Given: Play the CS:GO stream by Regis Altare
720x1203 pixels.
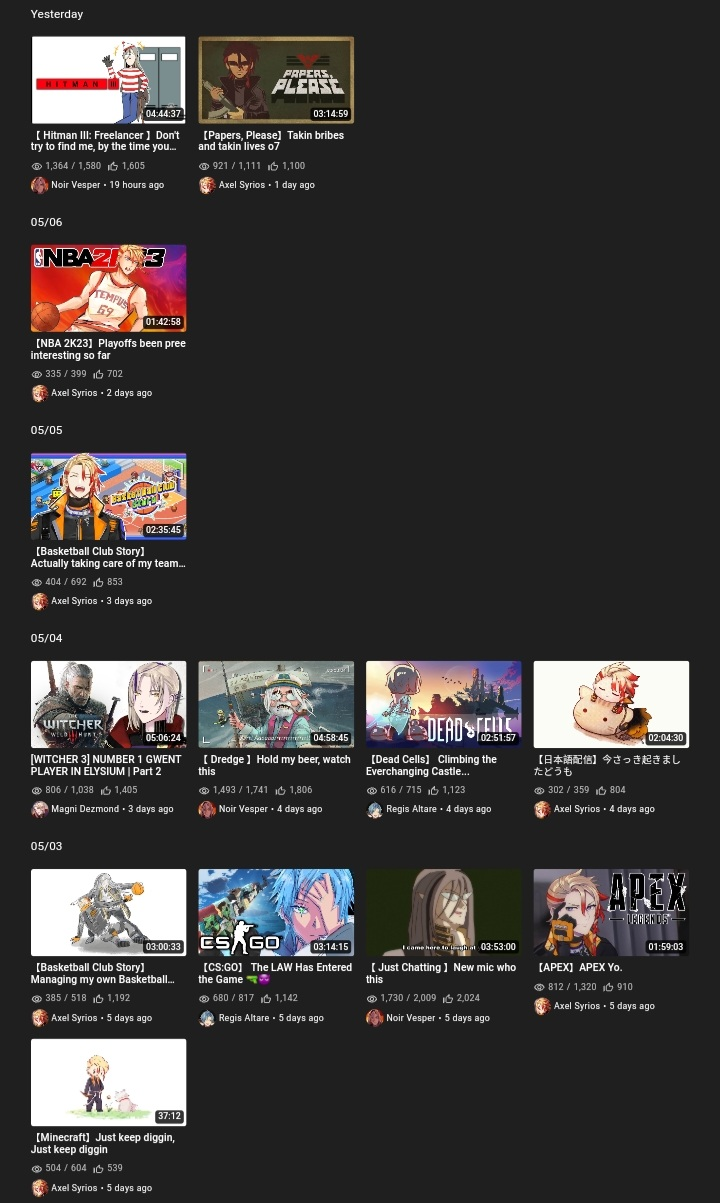Looking at the screenshot, I should (276, 912).
